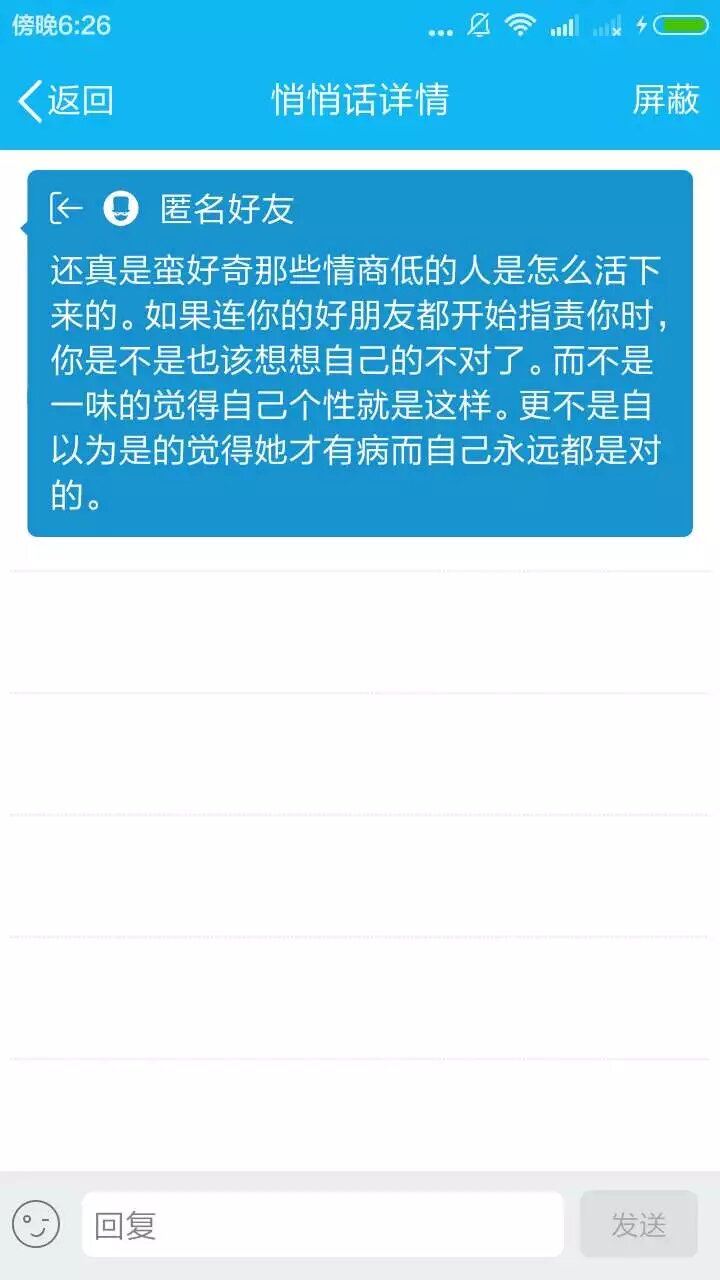Block this whisper with 屏蔽

coord(665,100)
